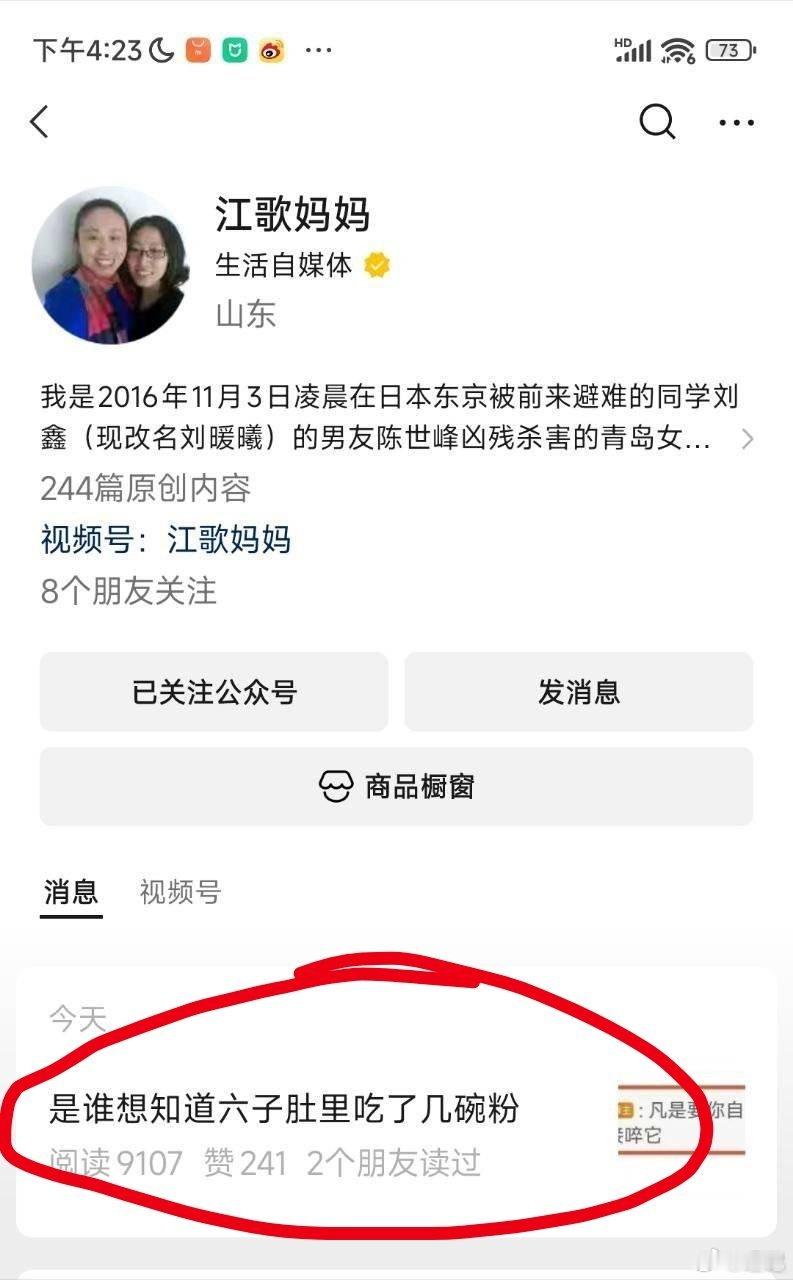793x1280 pixels.
Task: Tap the yellow verified badge beside 生活自媒体
Action: pyautogui.click(x=374, y=264)
